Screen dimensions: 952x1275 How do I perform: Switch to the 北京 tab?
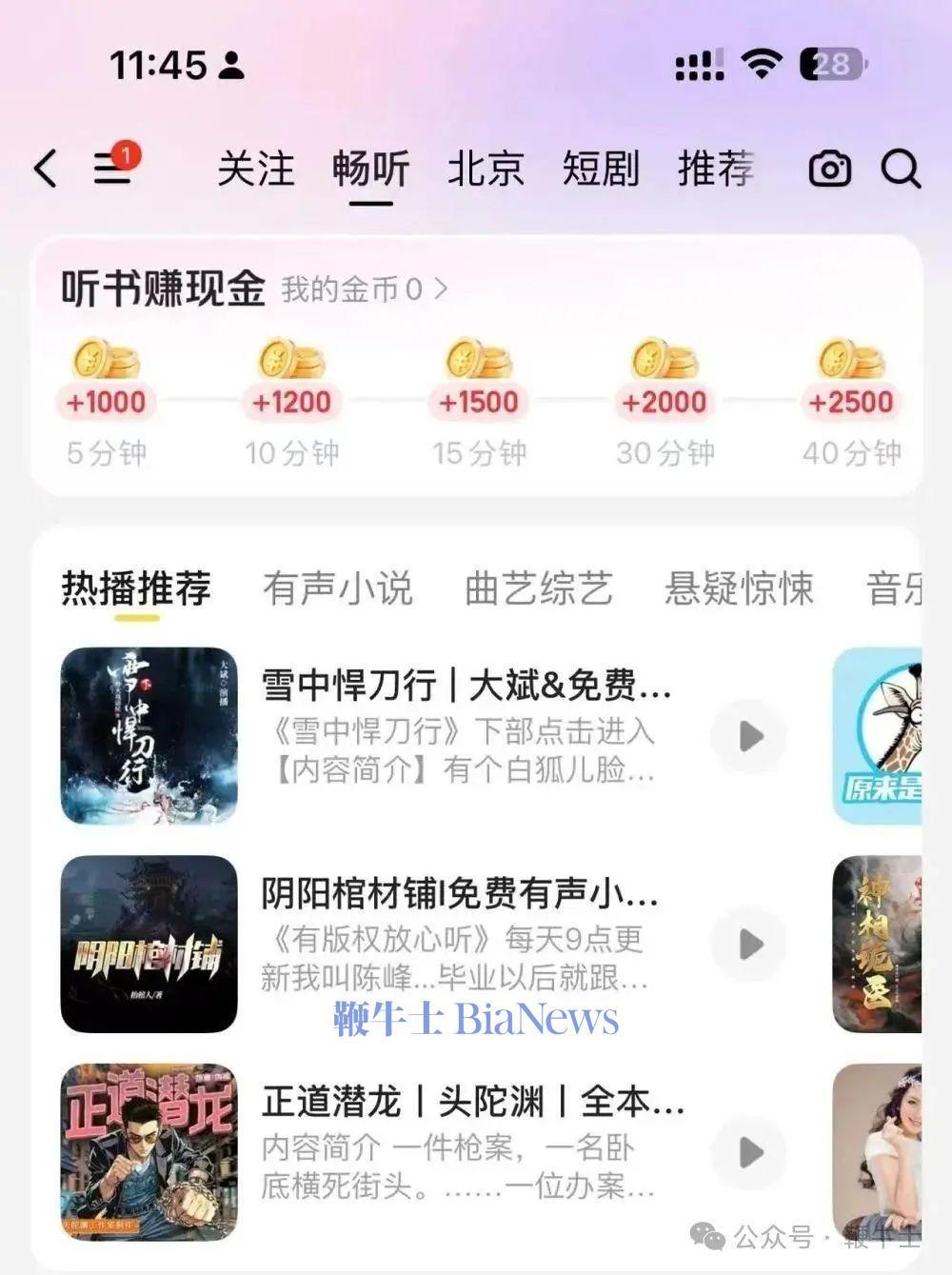click(x=486, y=169)
